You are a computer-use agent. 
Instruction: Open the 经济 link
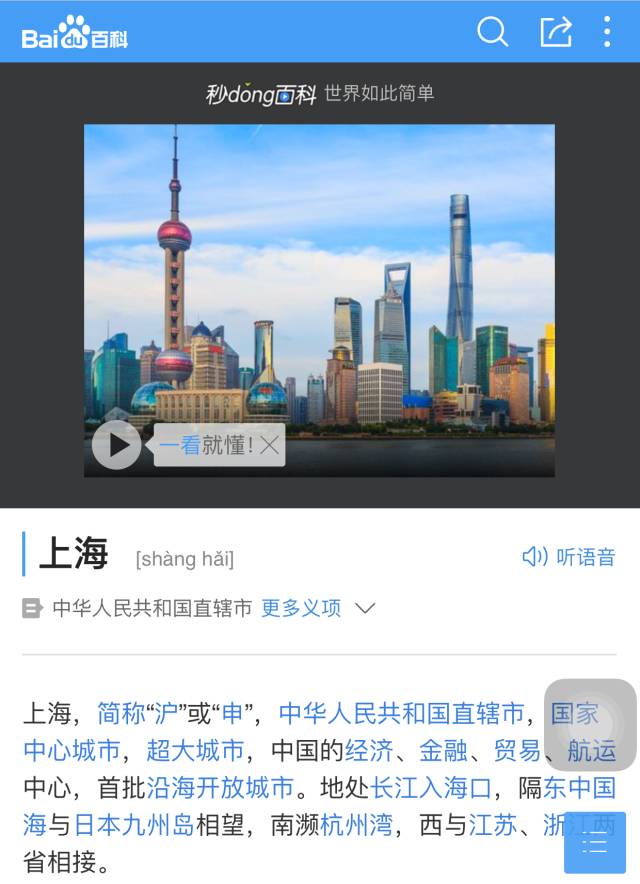tap(370, 750)
